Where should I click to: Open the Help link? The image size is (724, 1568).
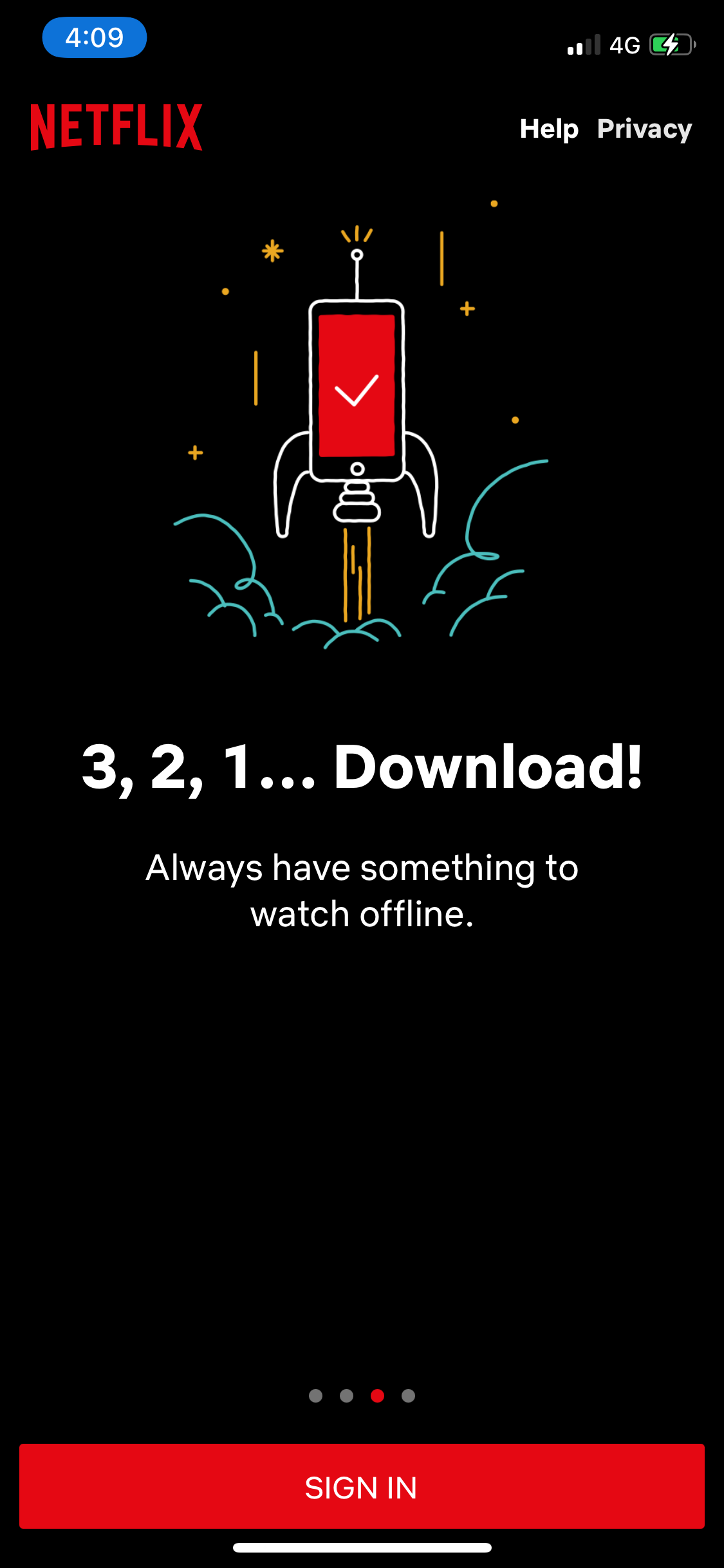(x=549, y=129)
